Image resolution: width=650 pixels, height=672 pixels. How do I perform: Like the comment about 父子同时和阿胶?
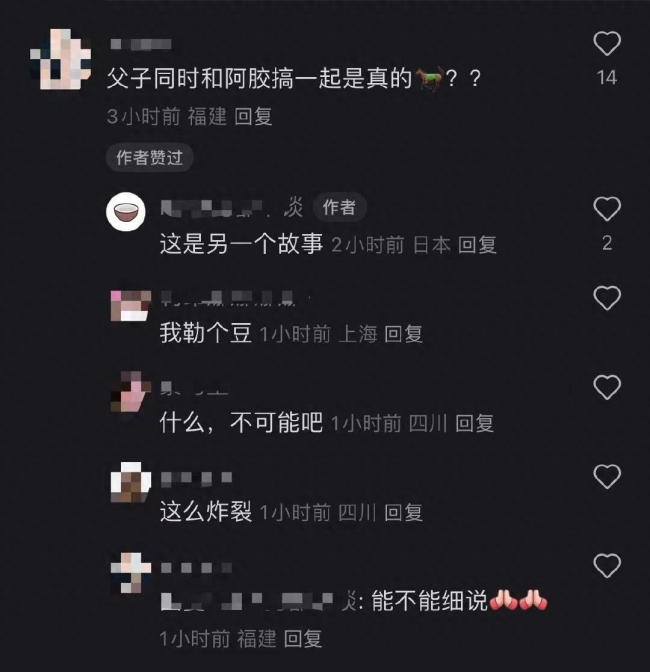tap(607, 44)
